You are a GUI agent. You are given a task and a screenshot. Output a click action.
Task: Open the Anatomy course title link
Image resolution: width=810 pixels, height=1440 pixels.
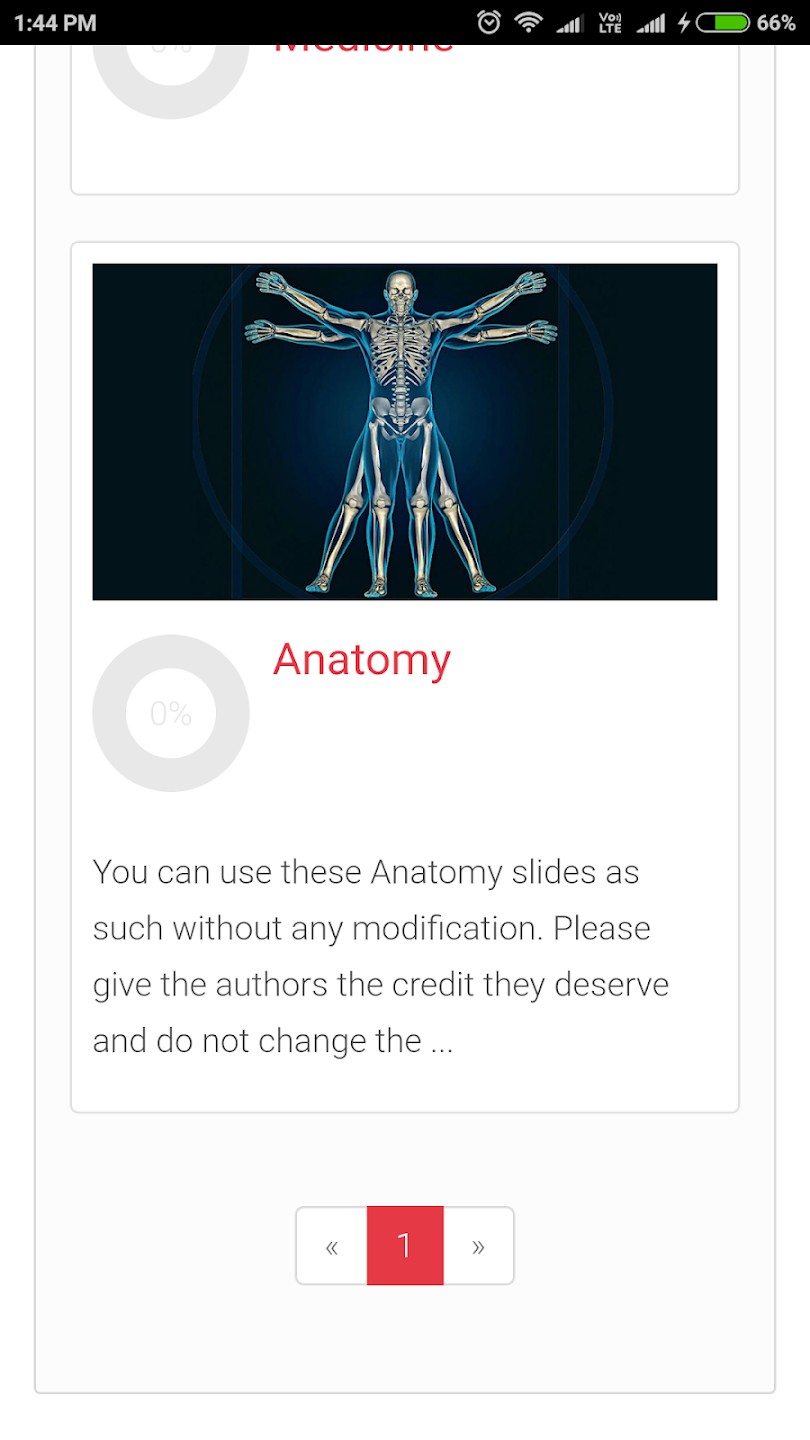point(362,660)
